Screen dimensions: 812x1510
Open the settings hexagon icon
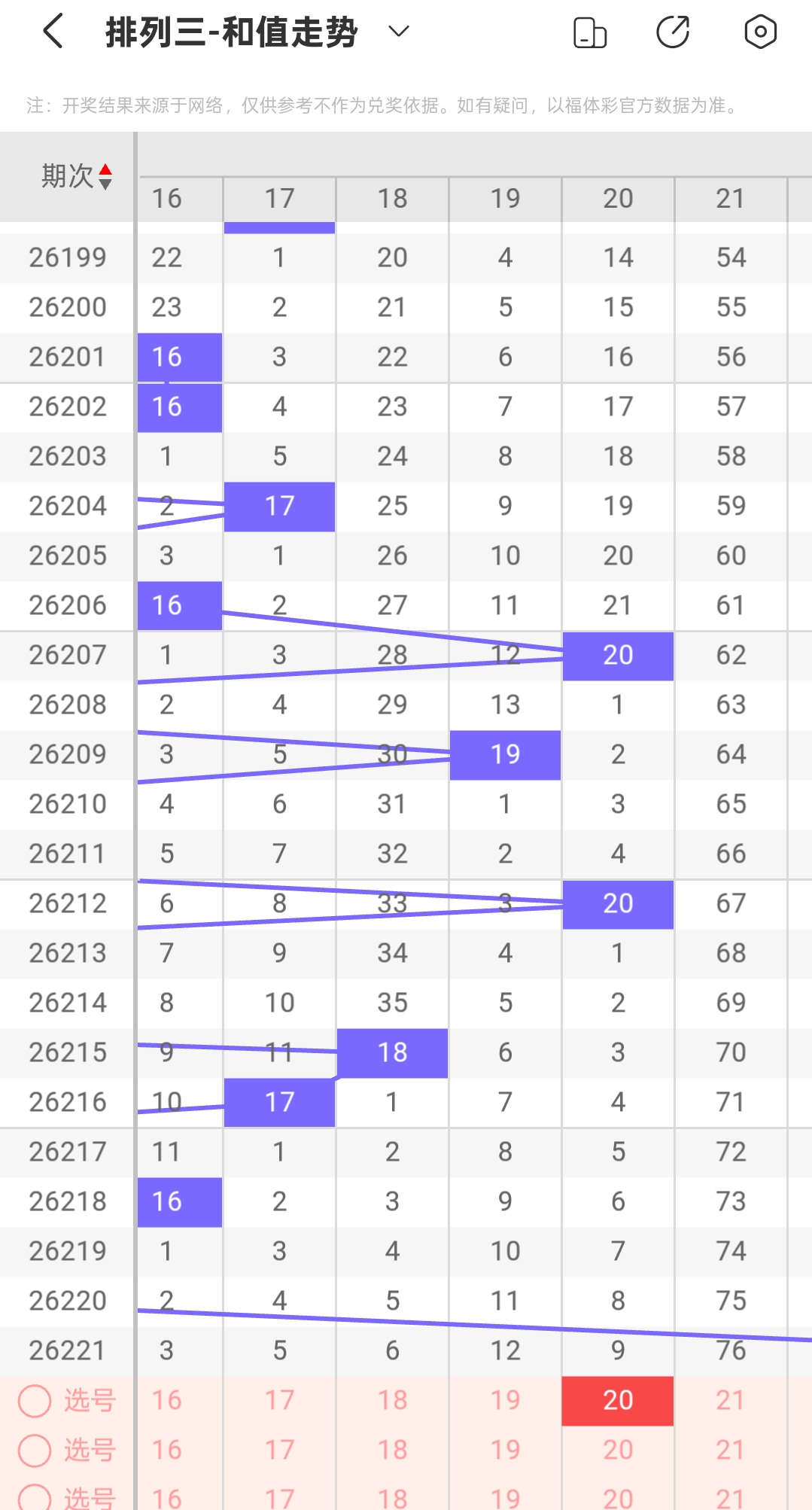[760, 32]
